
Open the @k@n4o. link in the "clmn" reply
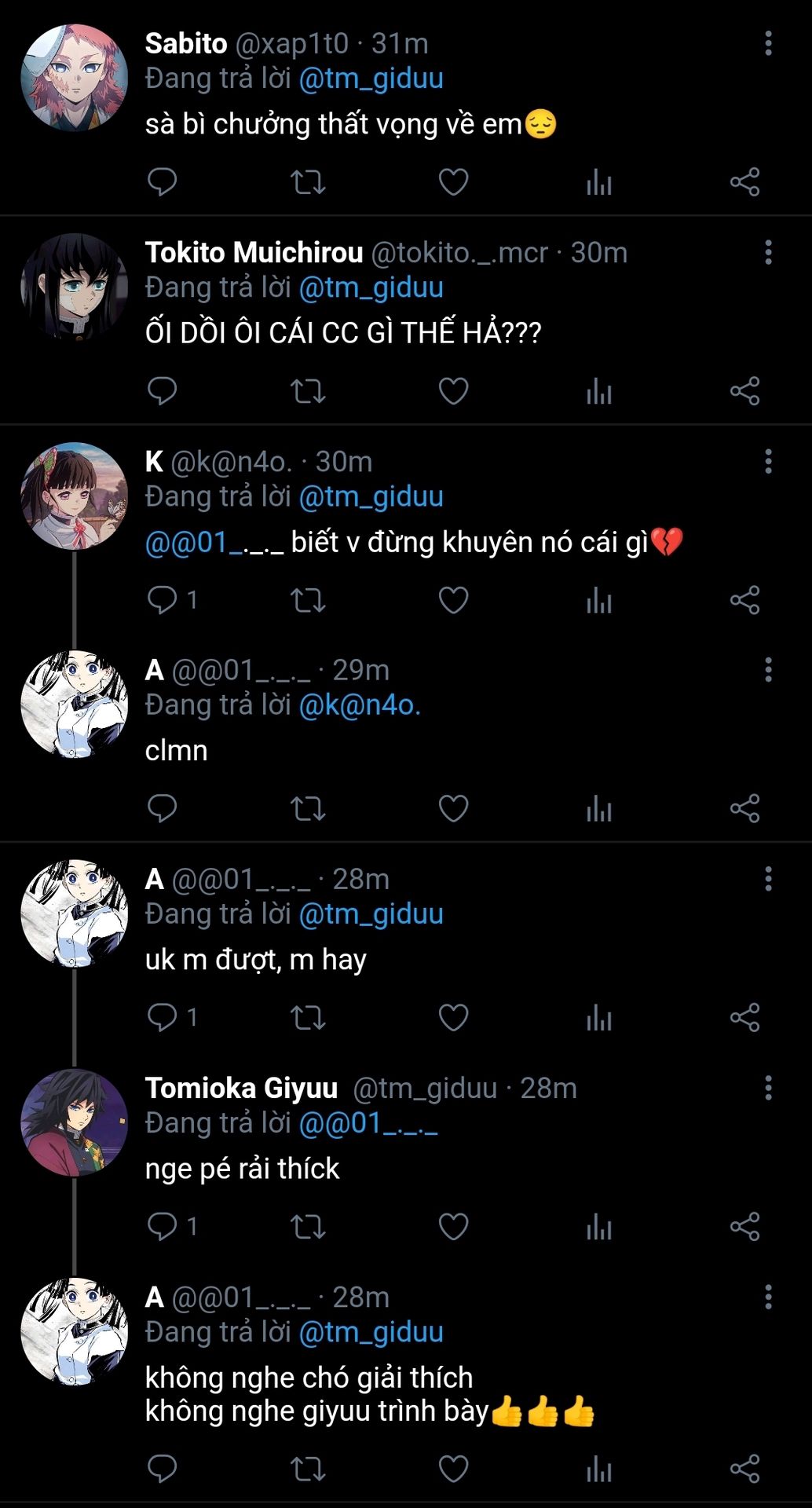360,705
